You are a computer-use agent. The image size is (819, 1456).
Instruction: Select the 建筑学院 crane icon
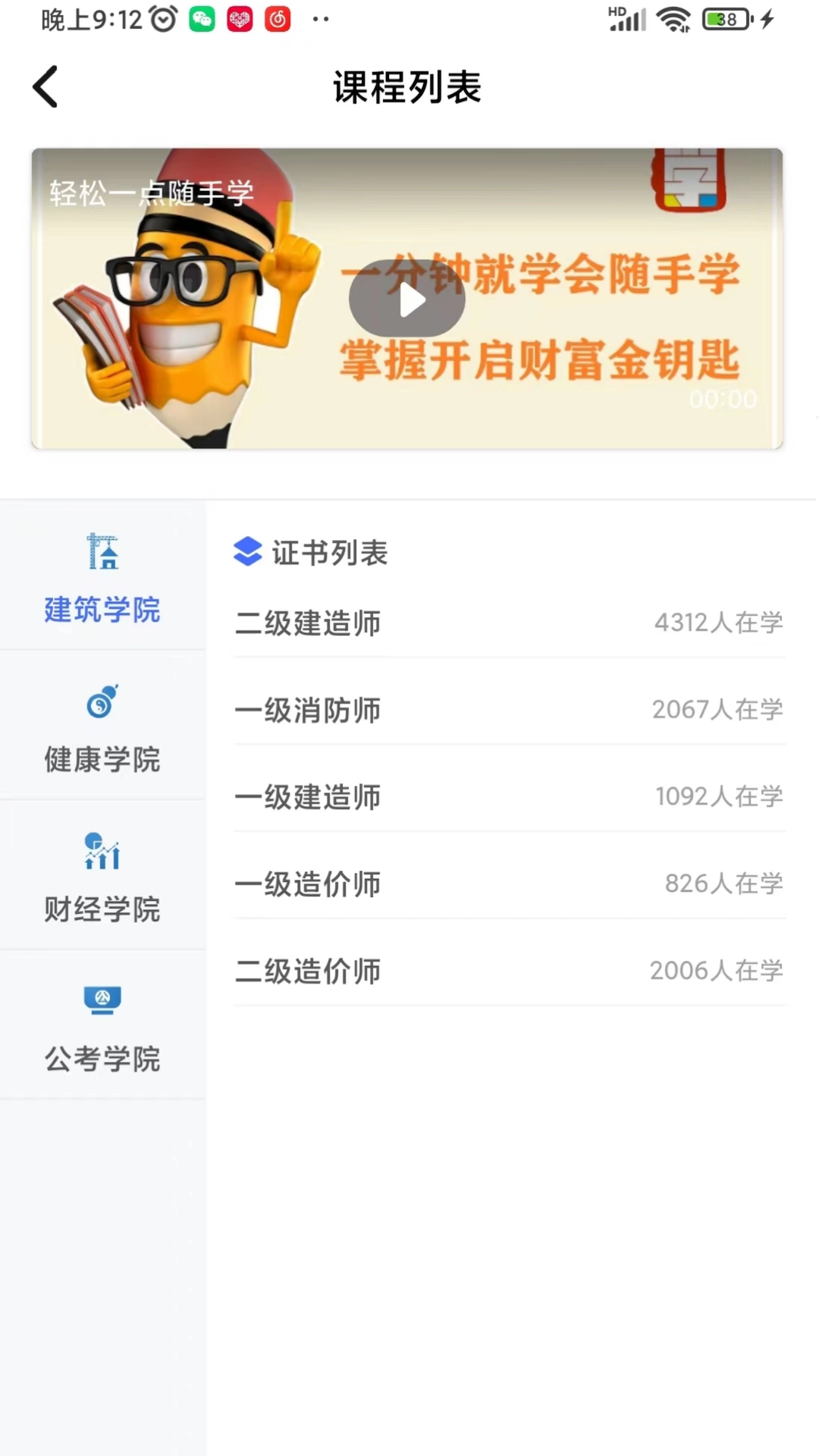tap(102, 553)
